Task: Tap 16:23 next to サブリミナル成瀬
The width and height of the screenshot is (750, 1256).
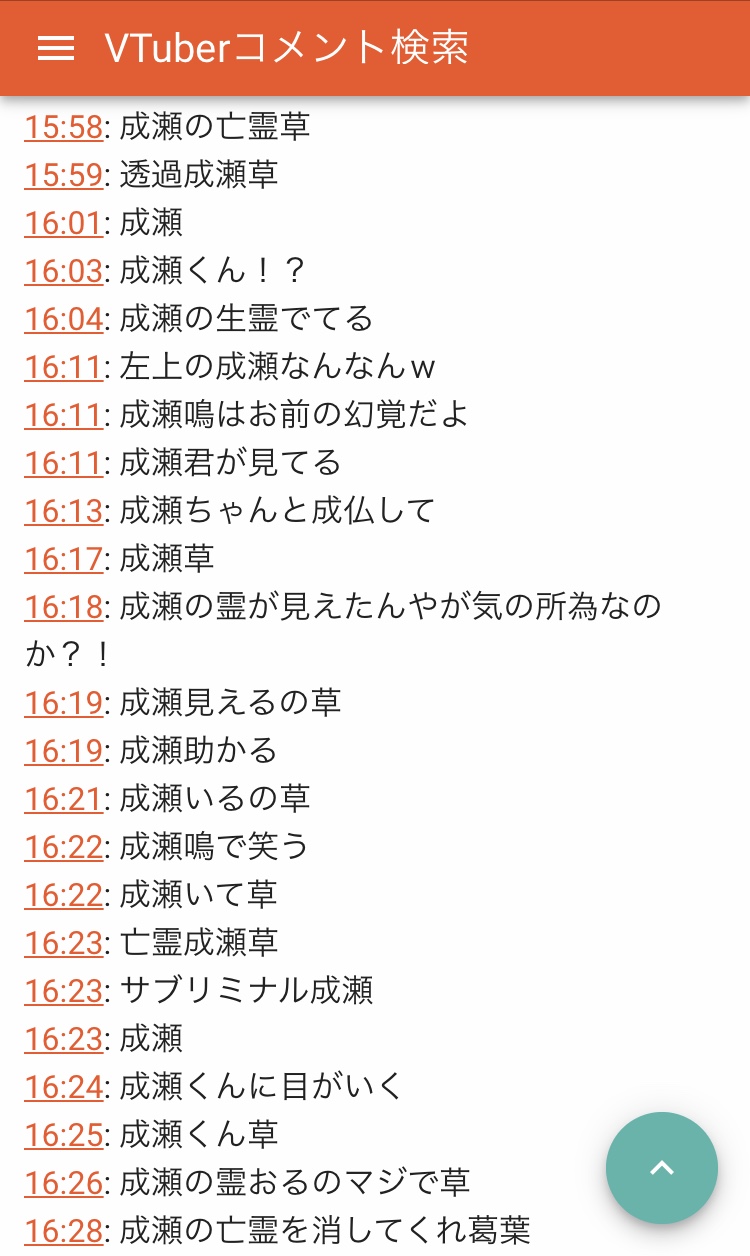Action: tap(64, 991)
